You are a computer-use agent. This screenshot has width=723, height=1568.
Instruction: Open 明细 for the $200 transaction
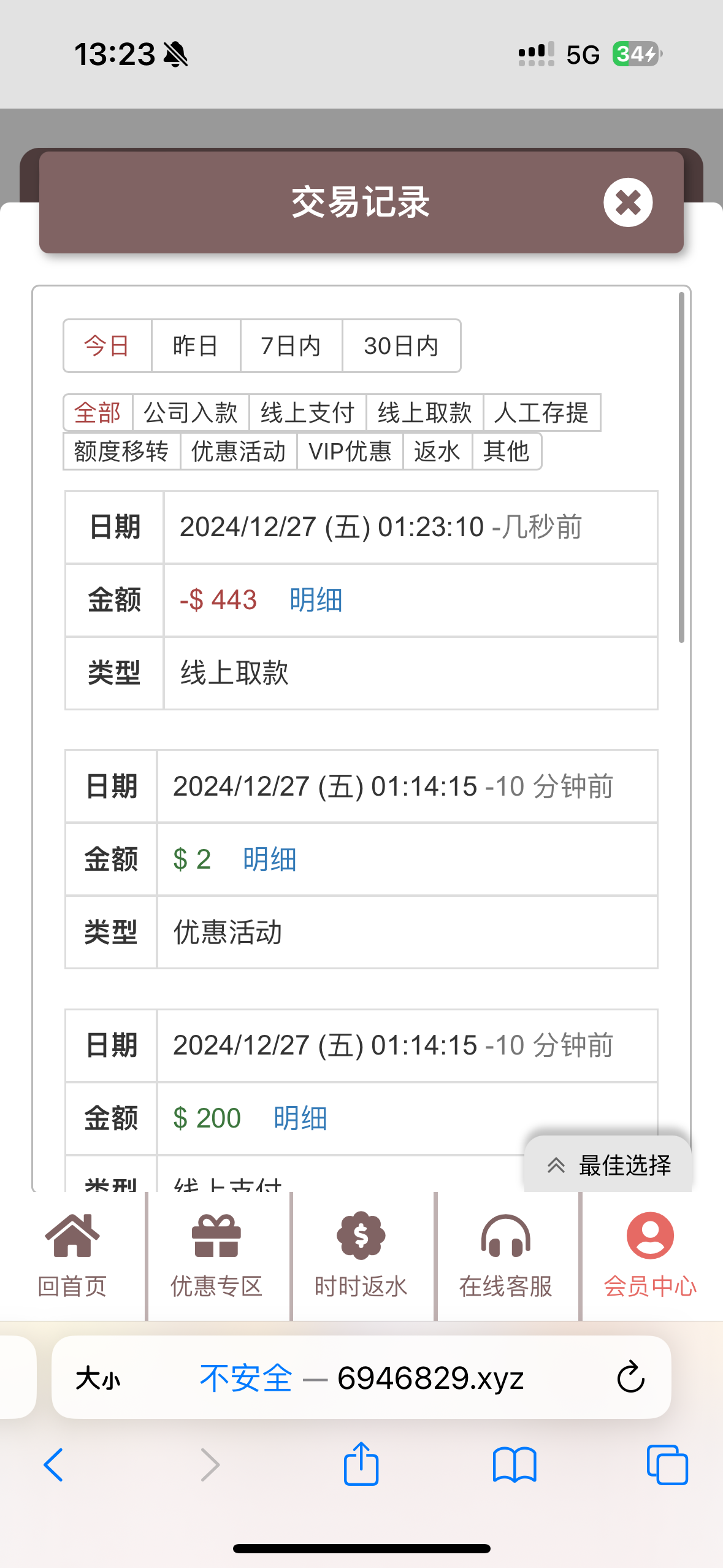(x=300, y=1118)
